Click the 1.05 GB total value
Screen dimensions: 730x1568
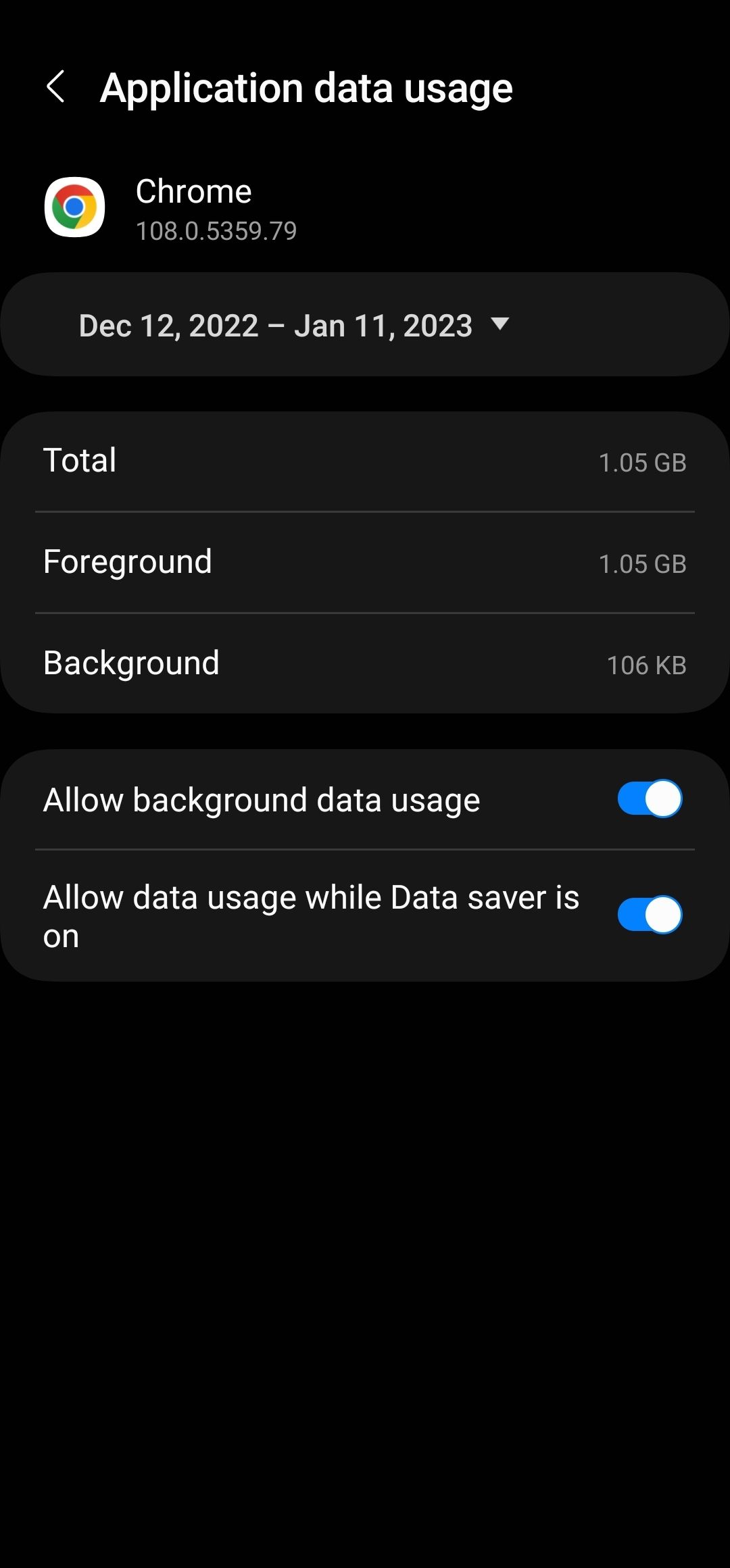(643, 462)
